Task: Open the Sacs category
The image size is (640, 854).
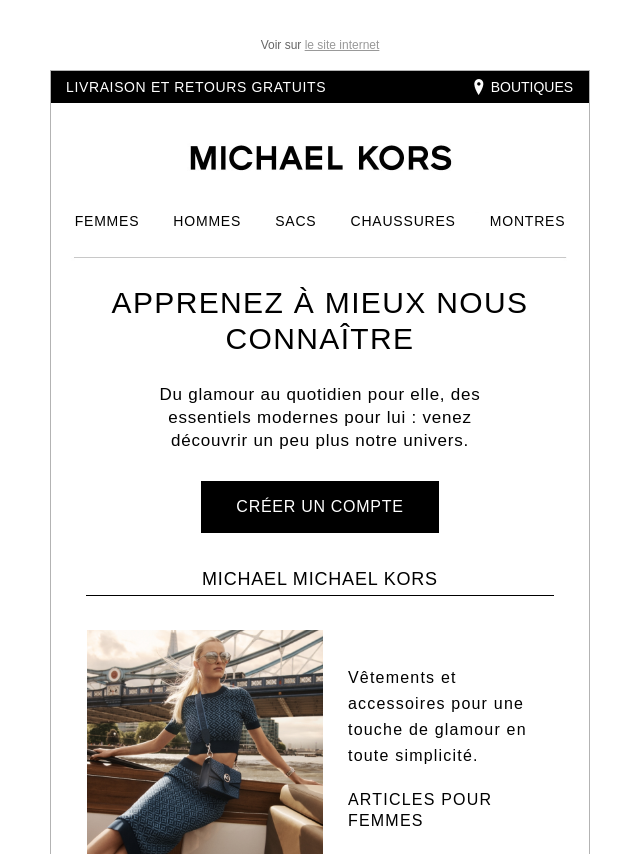Action: [x=295, y=221]
